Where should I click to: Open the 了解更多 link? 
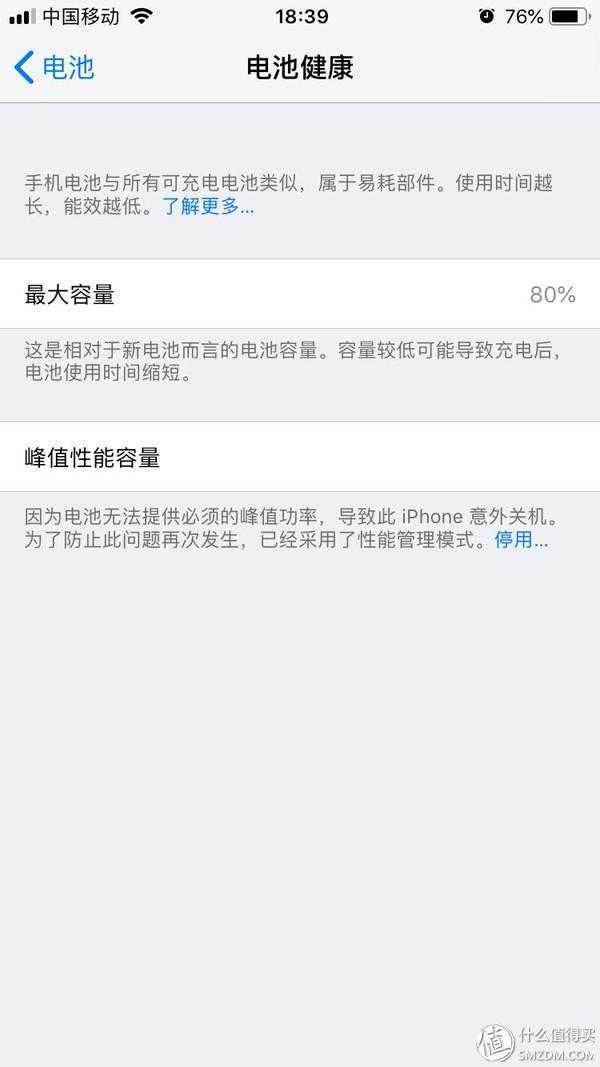pyautogui.click(x=208, y=207)
